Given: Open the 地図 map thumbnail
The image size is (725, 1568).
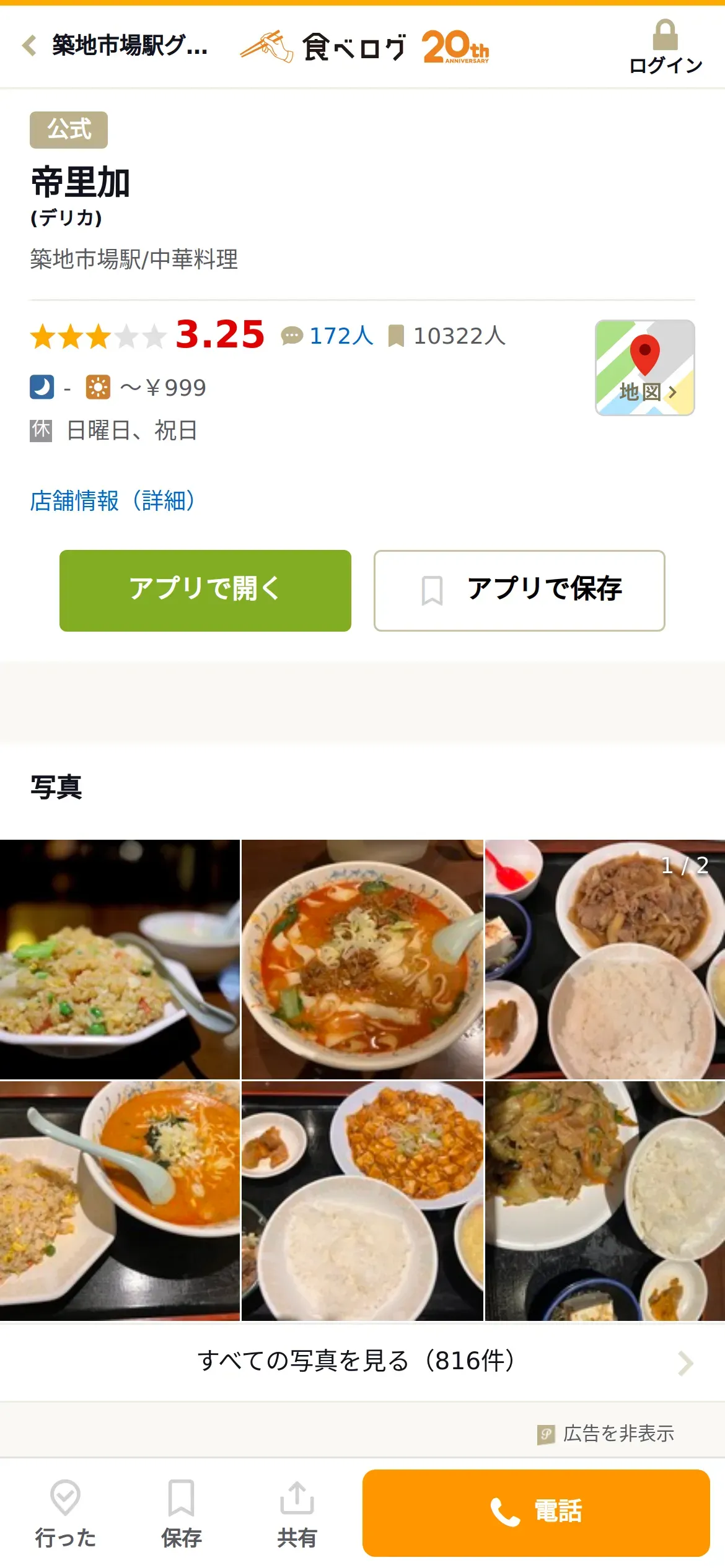Looking at the screenshot, I should click(x=644, y=368).
